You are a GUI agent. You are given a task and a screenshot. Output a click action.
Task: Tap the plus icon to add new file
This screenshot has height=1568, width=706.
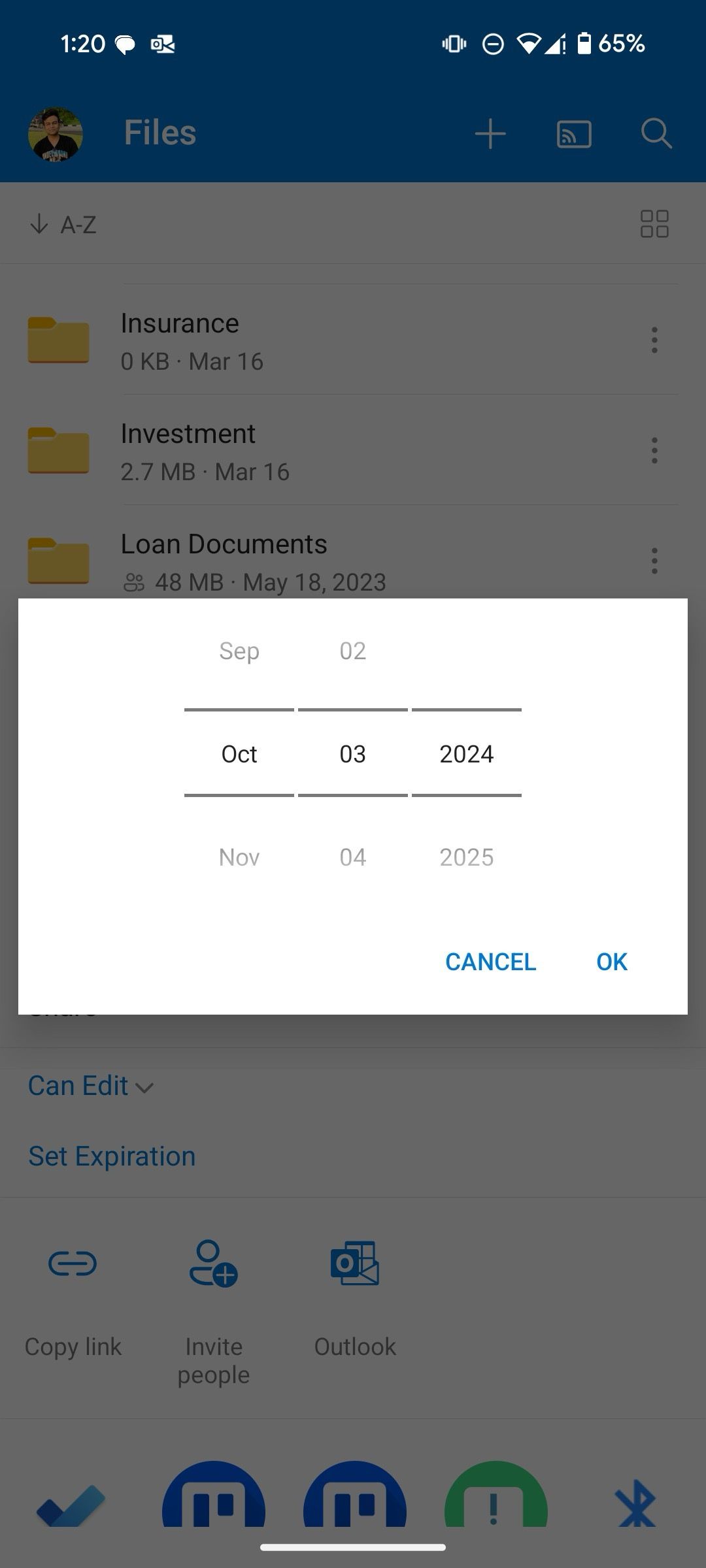491,134
